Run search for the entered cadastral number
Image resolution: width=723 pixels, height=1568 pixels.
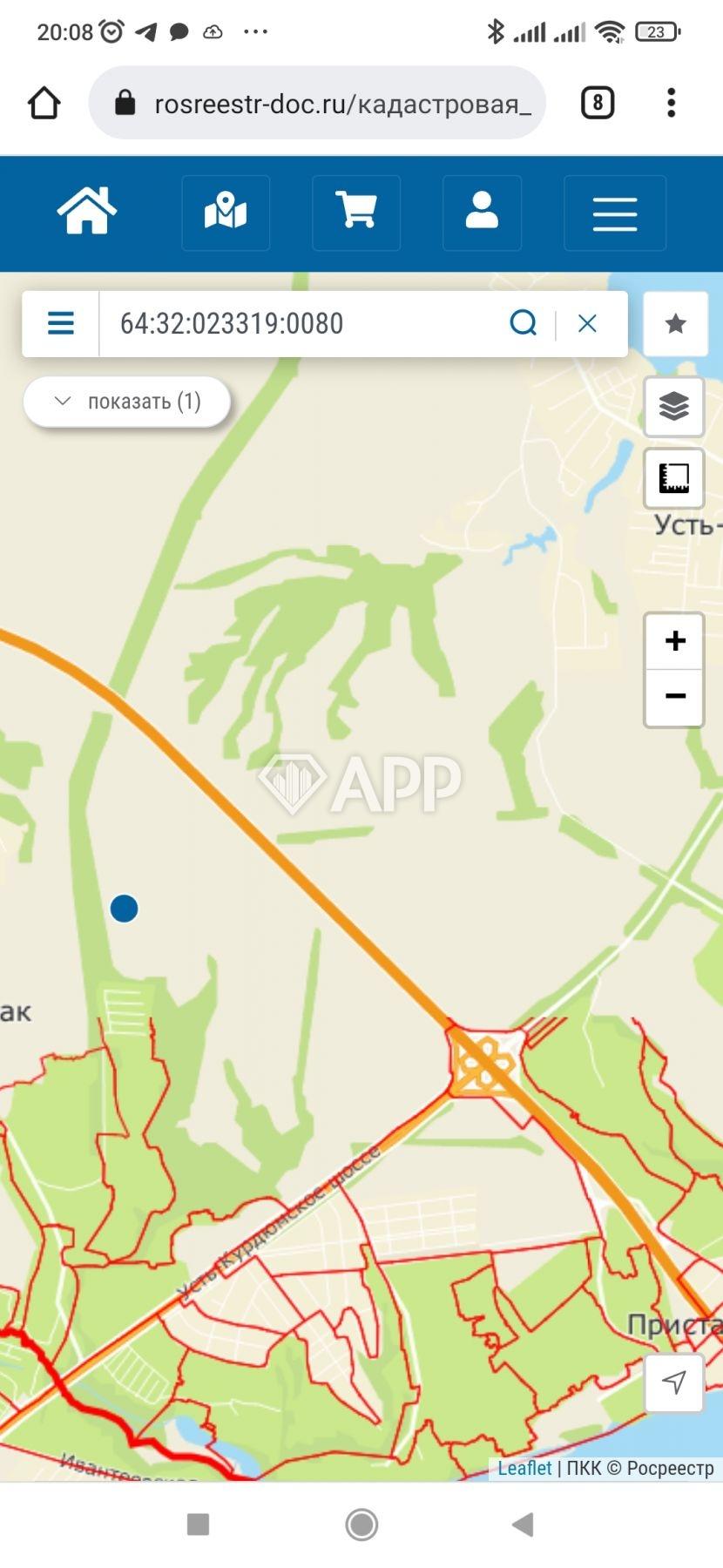523,324
